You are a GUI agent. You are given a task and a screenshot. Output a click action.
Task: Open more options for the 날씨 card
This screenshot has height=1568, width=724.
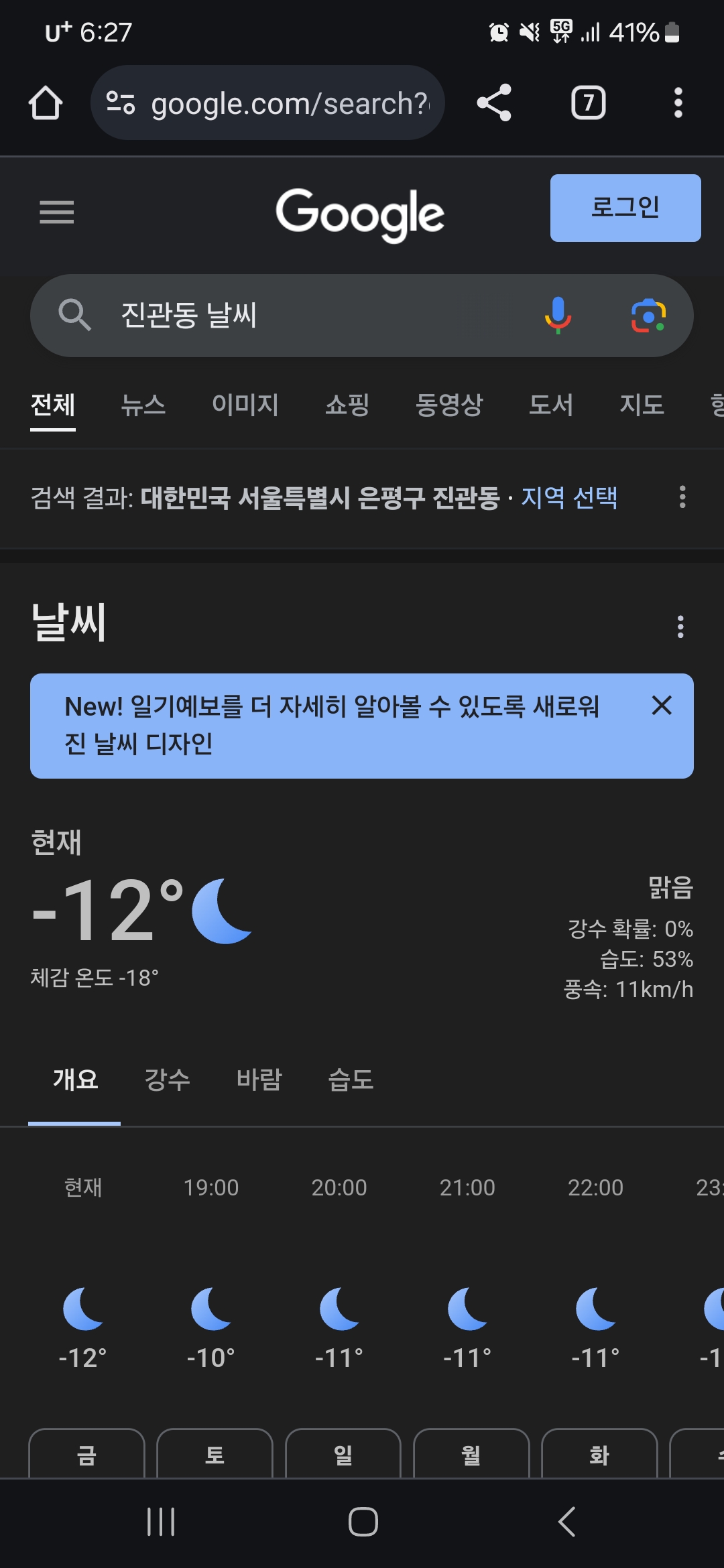pos(680,627)
